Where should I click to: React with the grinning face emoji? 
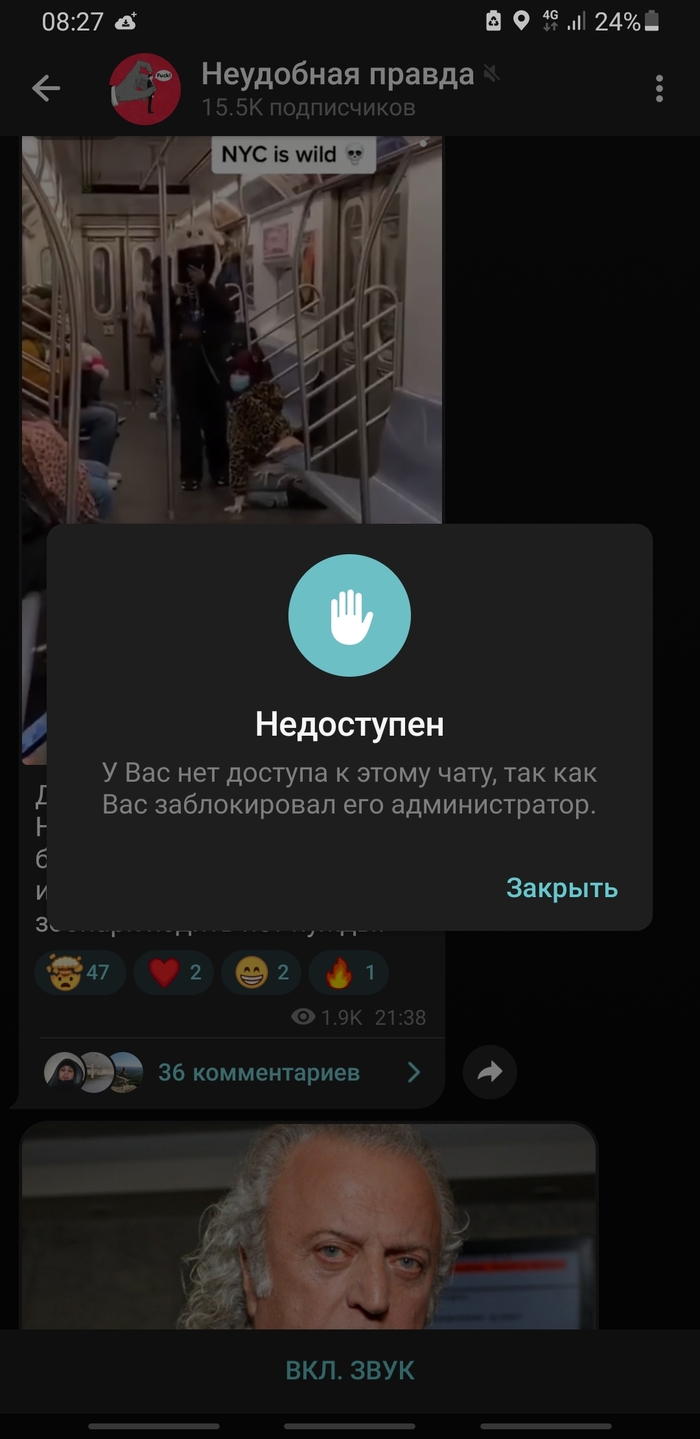261,972
